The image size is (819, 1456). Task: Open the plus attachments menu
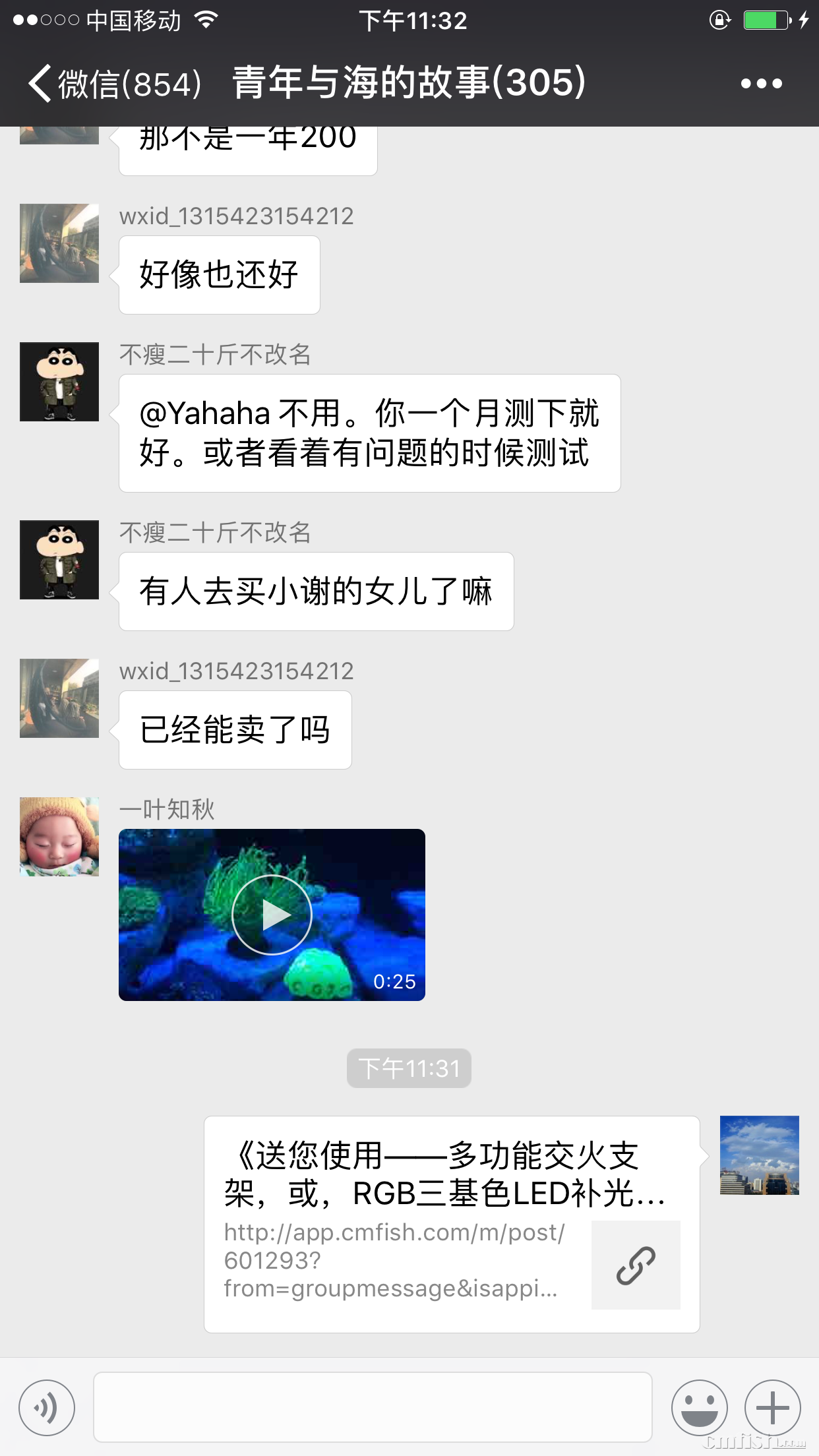(772, 1408)
